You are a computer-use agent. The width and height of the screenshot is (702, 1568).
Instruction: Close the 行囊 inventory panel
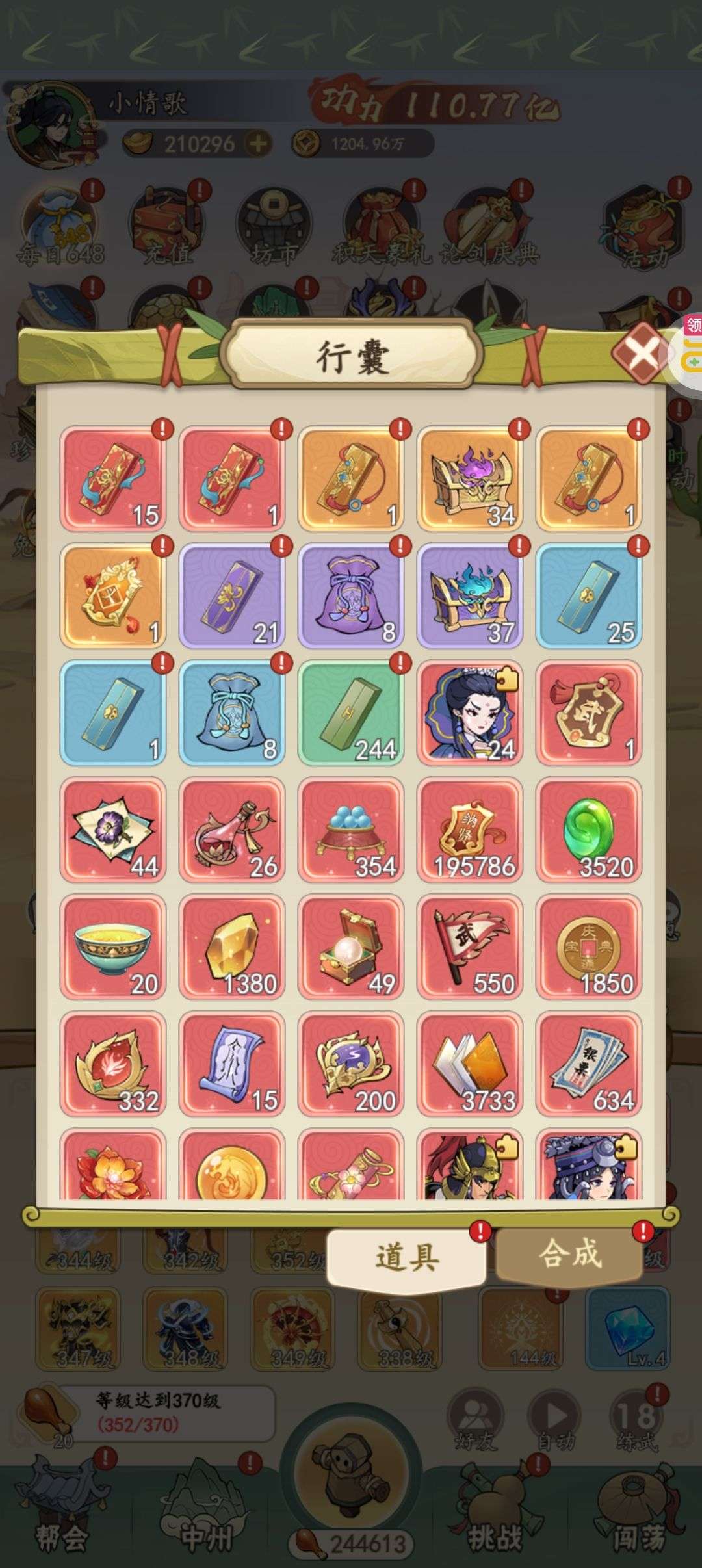tap(640, 353)
